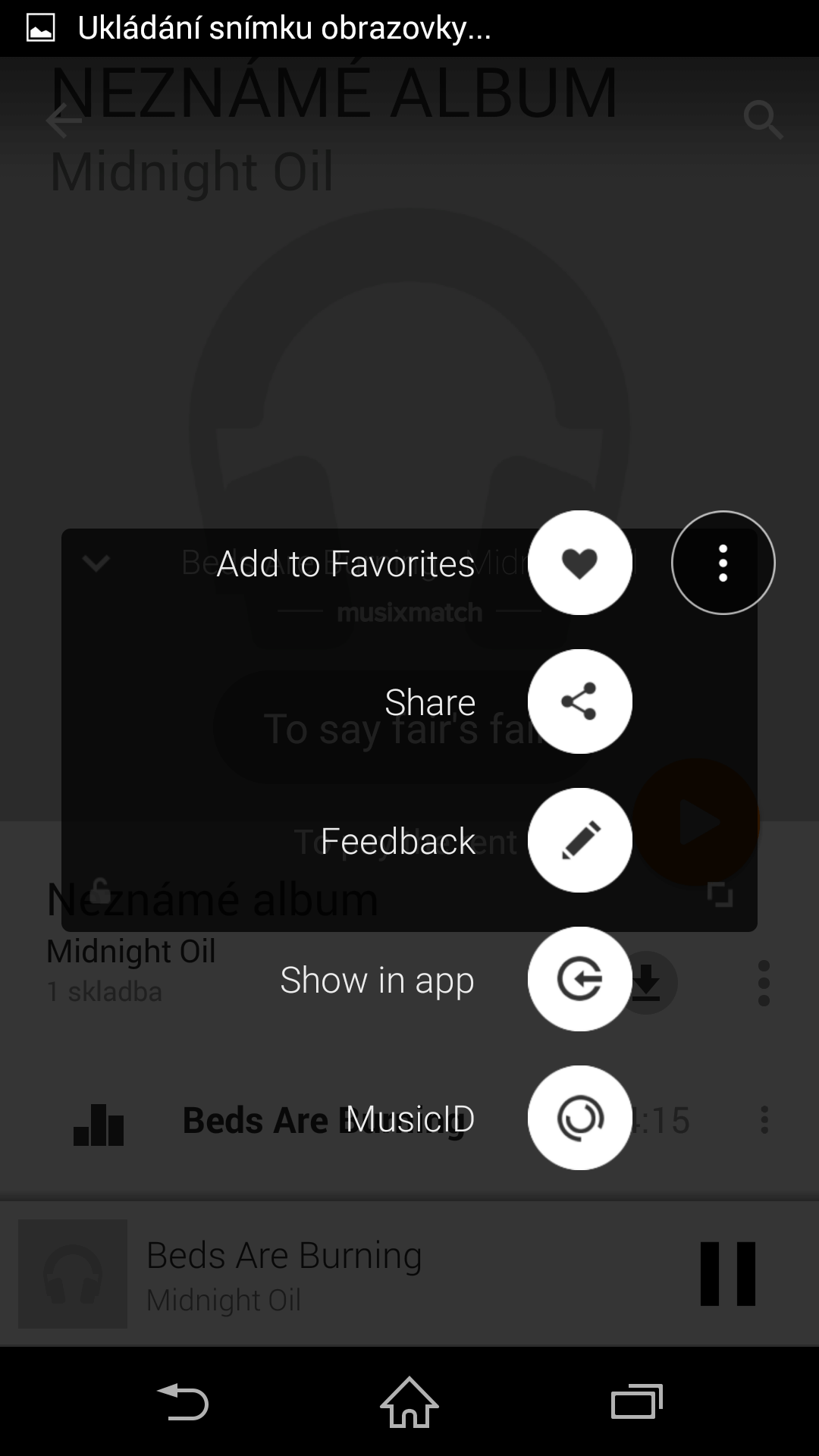The height and width of the screenshot is (1456, 819).
Task: Add song to Favorites with heart button
Action: pyautogui.click(x=580, y=563)
